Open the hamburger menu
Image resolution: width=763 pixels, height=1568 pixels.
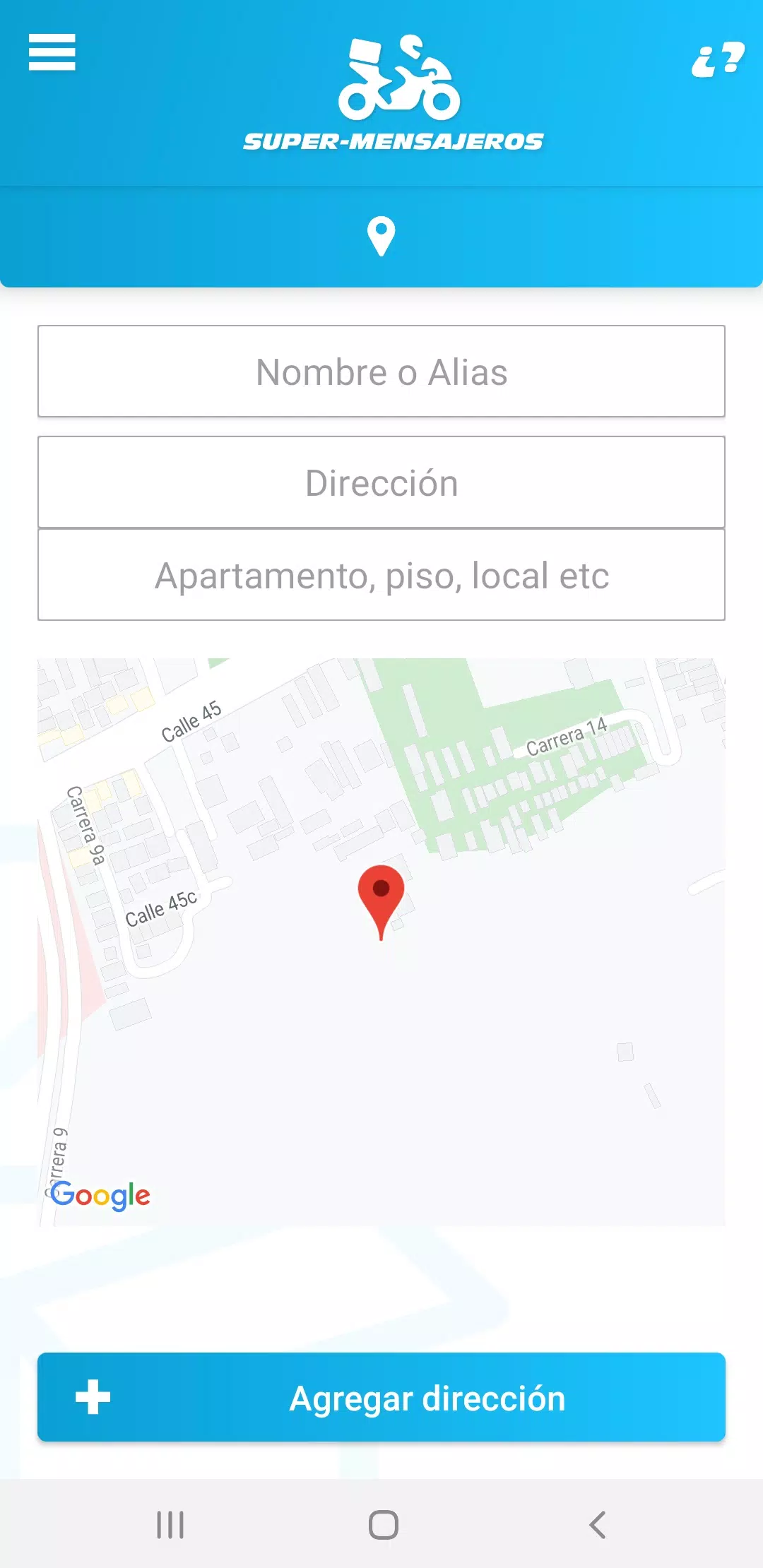point(52,52)
